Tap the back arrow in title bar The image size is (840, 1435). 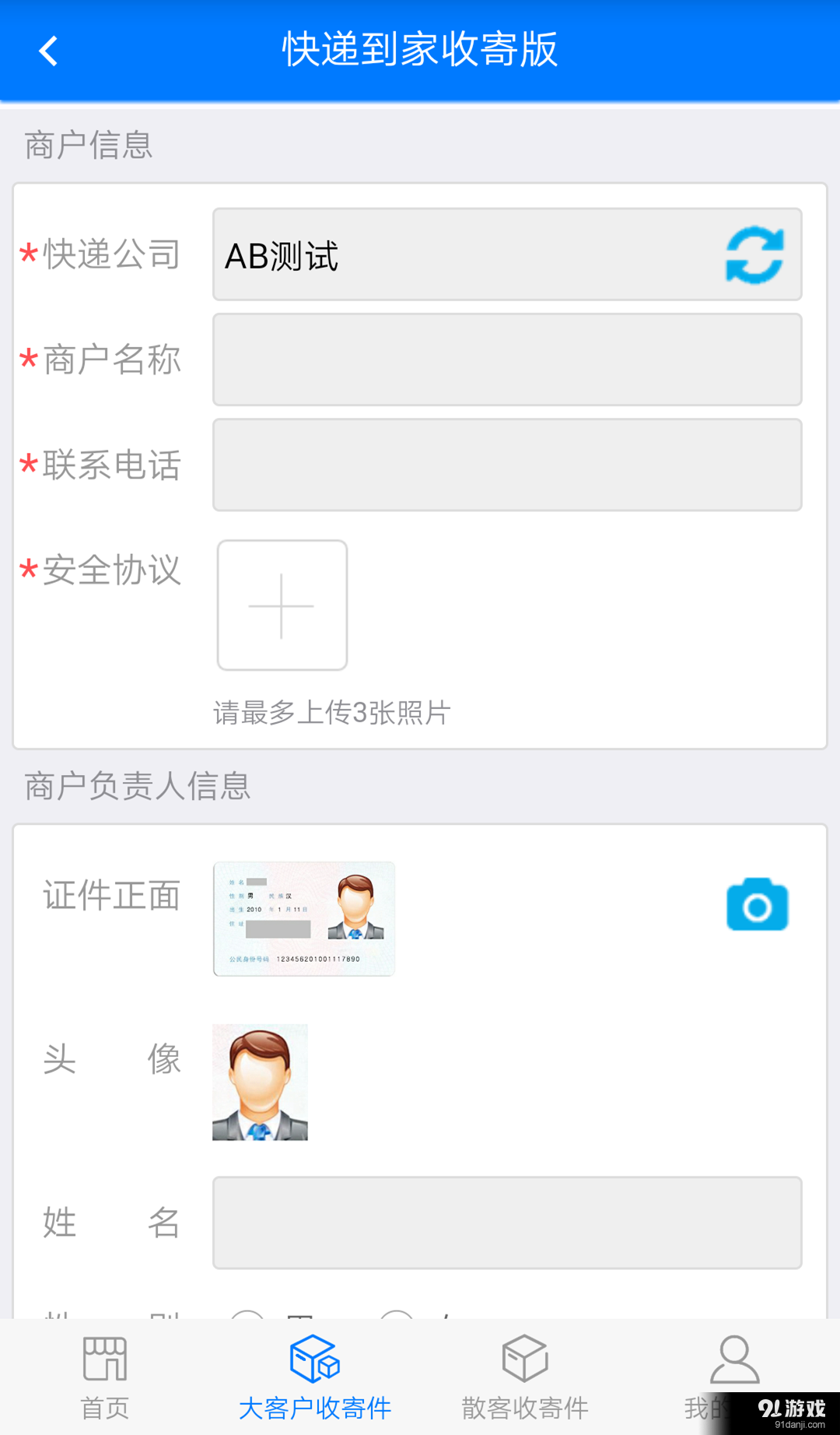coord(48,50)
